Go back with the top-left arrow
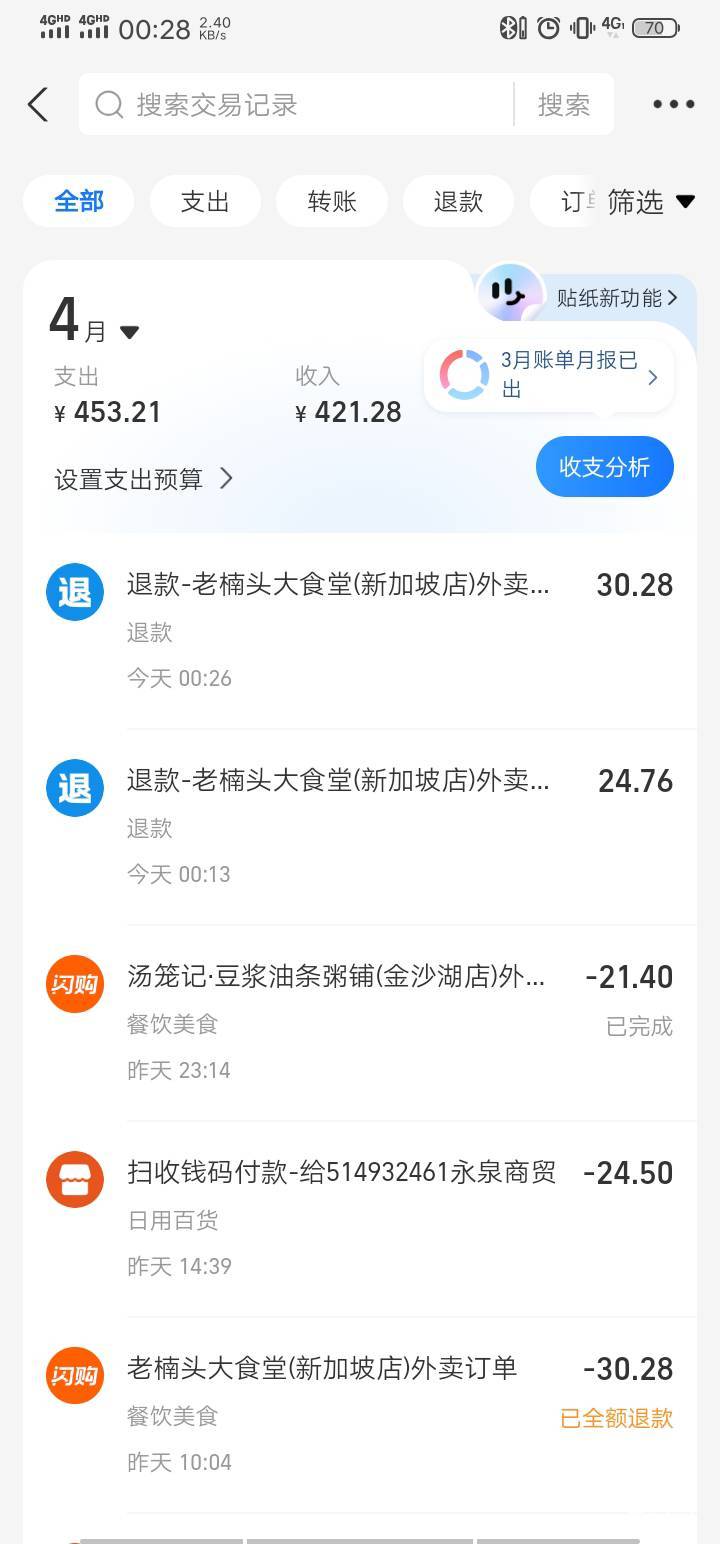The width and height of the screenshot is (720, 1544). (x=38, y=104)
